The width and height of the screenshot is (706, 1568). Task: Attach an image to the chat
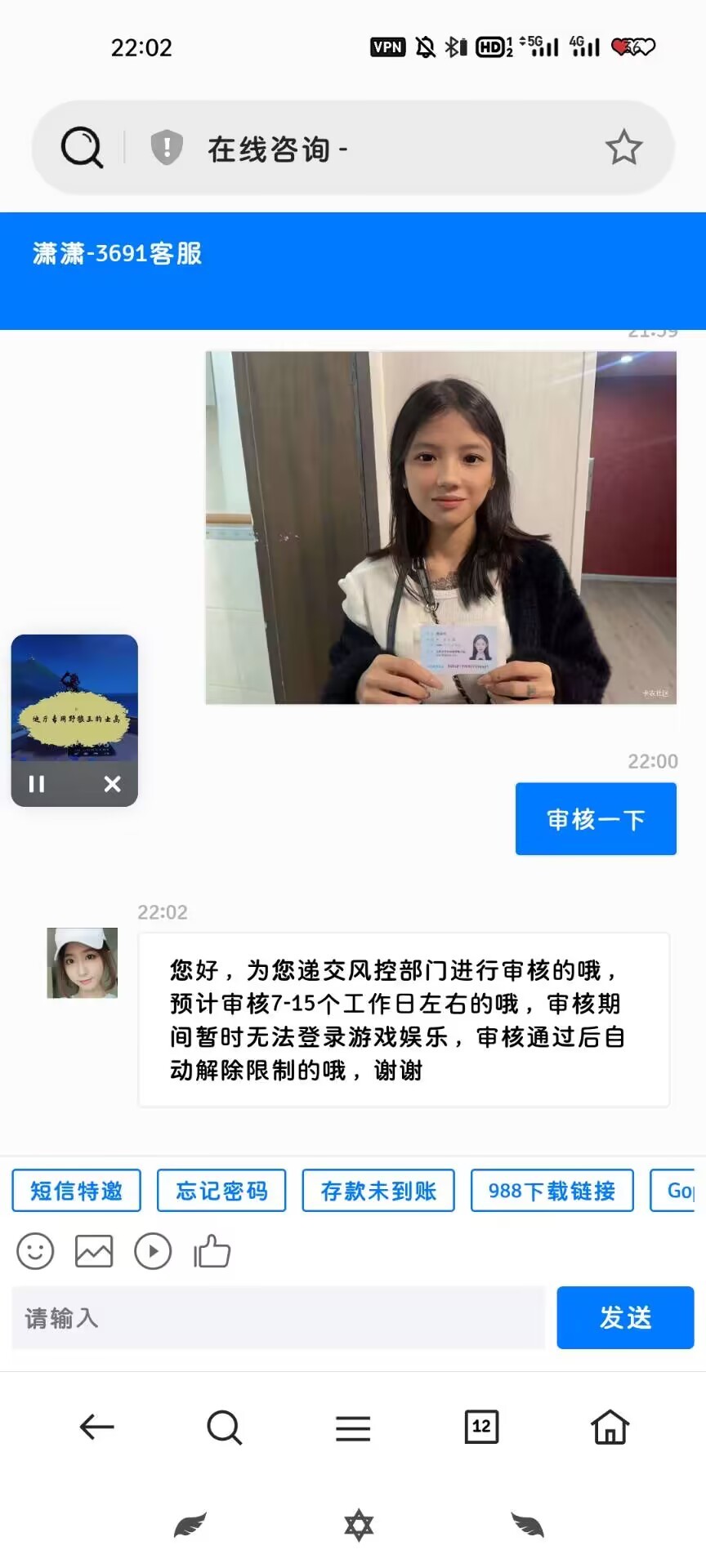click(94, 1251)
